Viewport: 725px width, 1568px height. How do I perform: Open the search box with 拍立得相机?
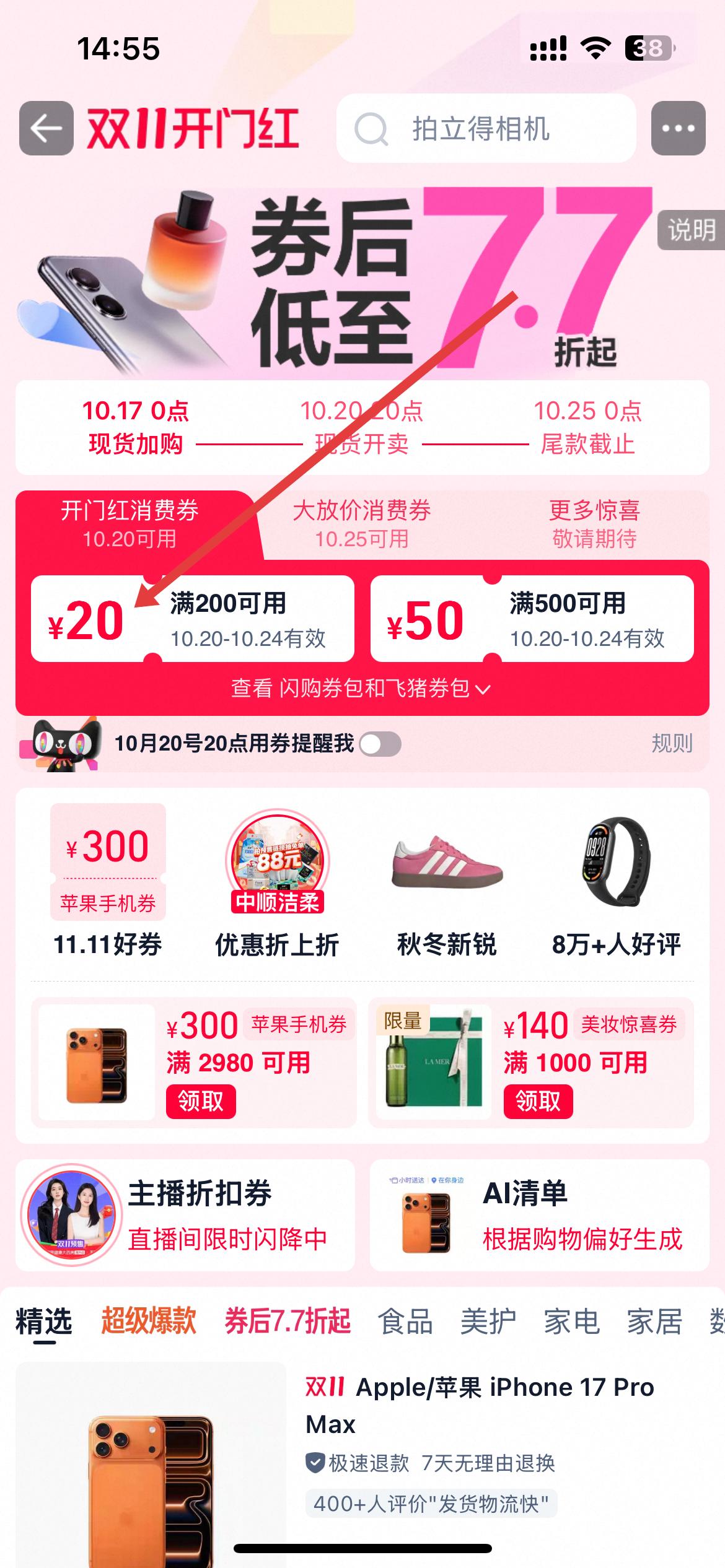pos(486,129)
